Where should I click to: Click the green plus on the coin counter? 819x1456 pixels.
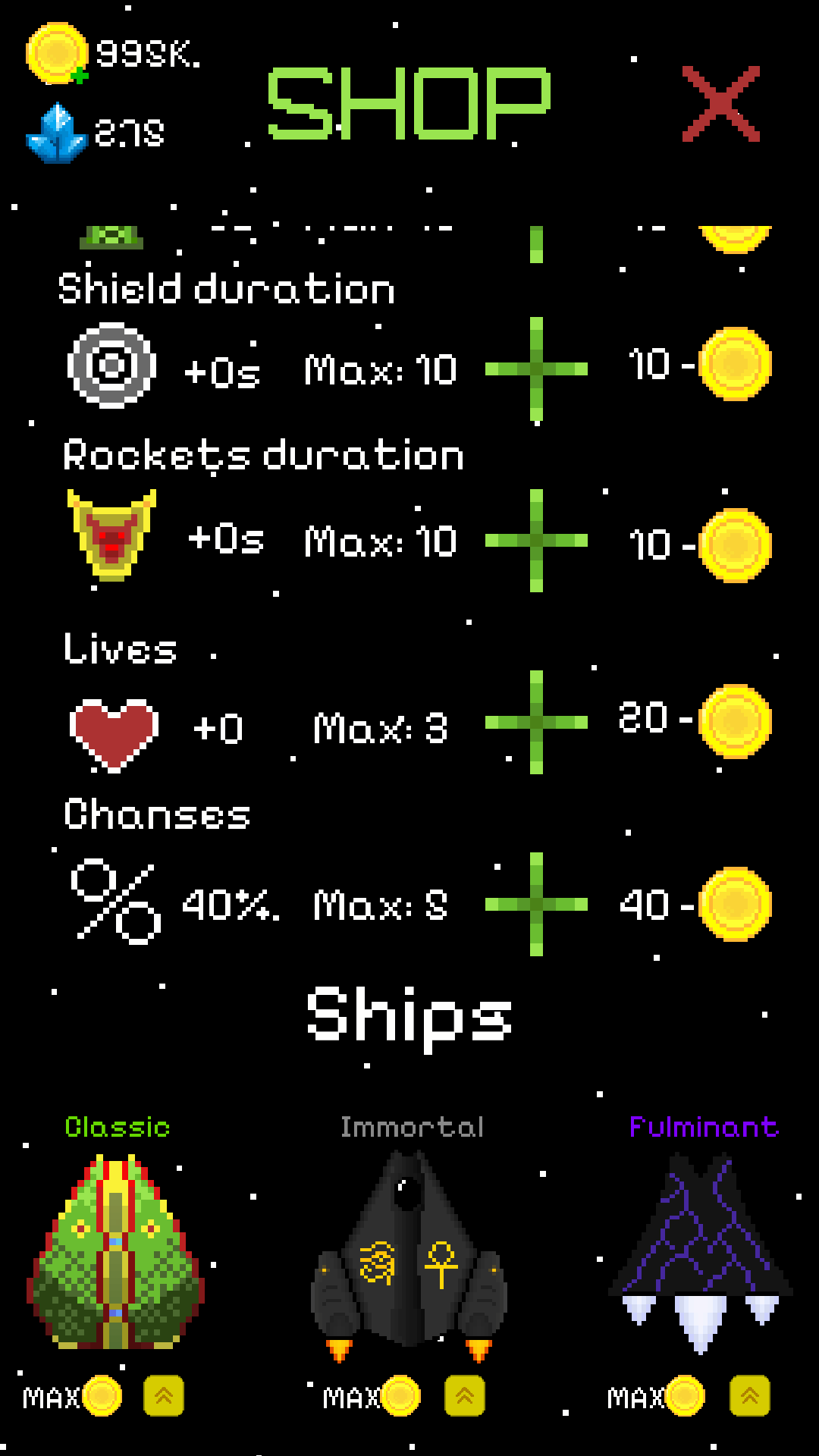78,76
